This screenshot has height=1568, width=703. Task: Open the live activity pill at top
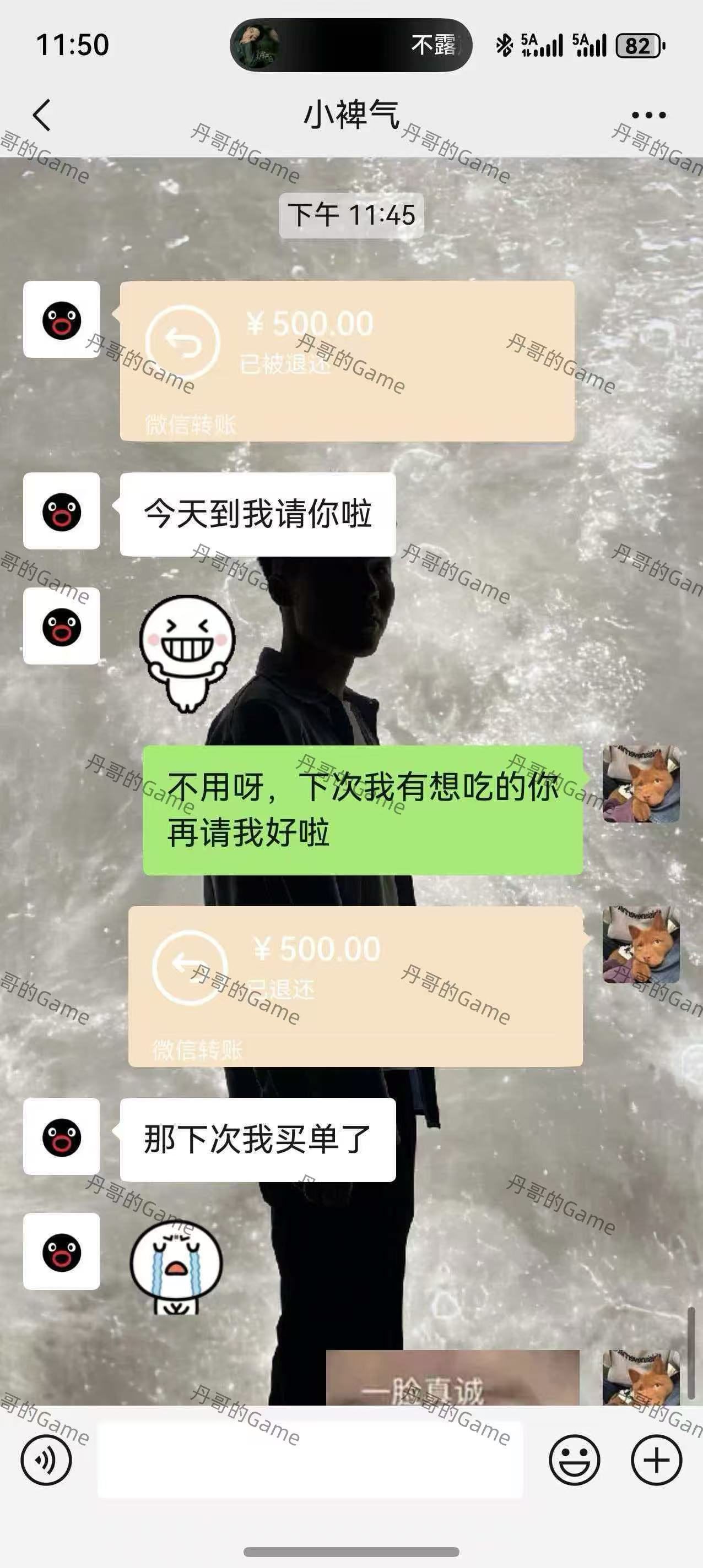[x=351, y=45]
